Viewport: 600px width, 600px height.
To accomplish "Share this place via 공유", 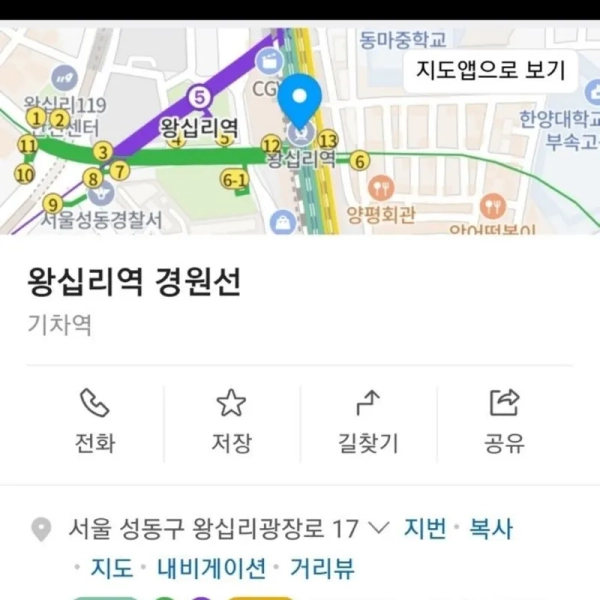I will [x=504, y=421].
